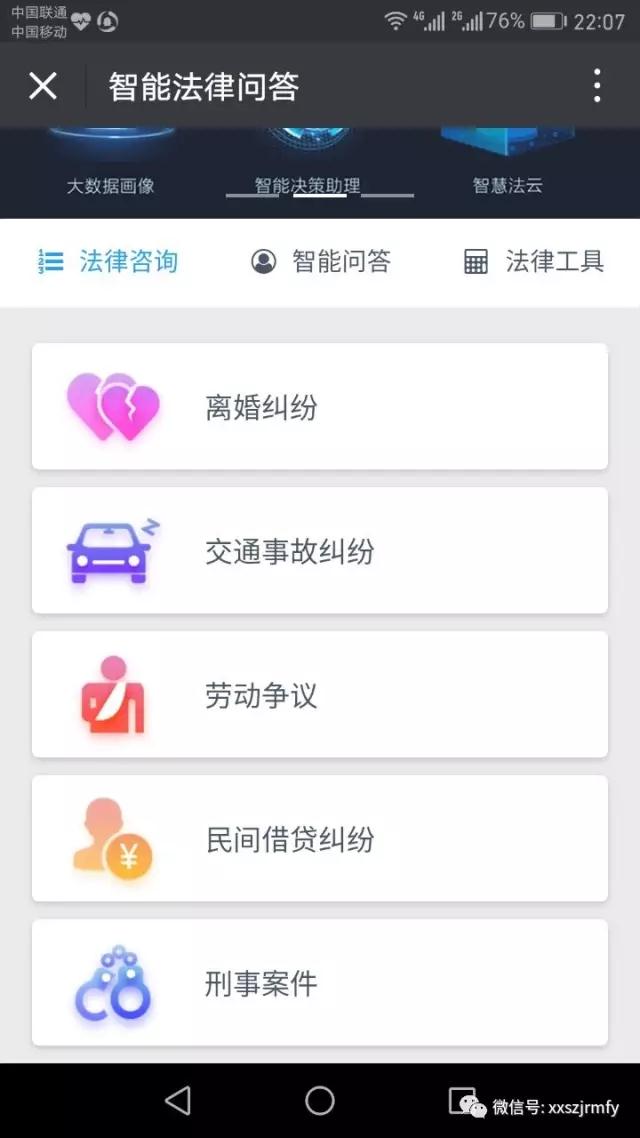Open the 离婚纠纷 category
The width and height of the screenshot is (640, 1138).
(x=320, y=407)
